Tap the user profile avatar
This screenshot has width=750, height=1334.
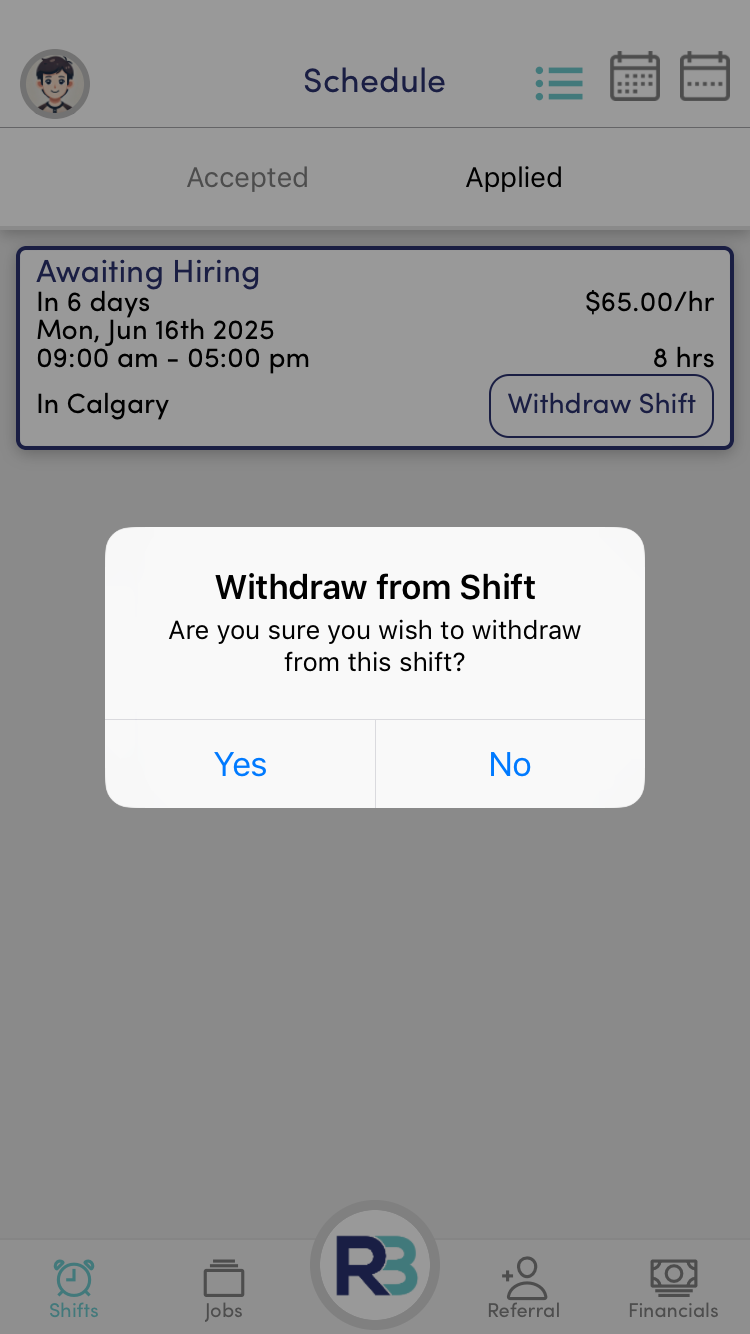tap(55, 84)
